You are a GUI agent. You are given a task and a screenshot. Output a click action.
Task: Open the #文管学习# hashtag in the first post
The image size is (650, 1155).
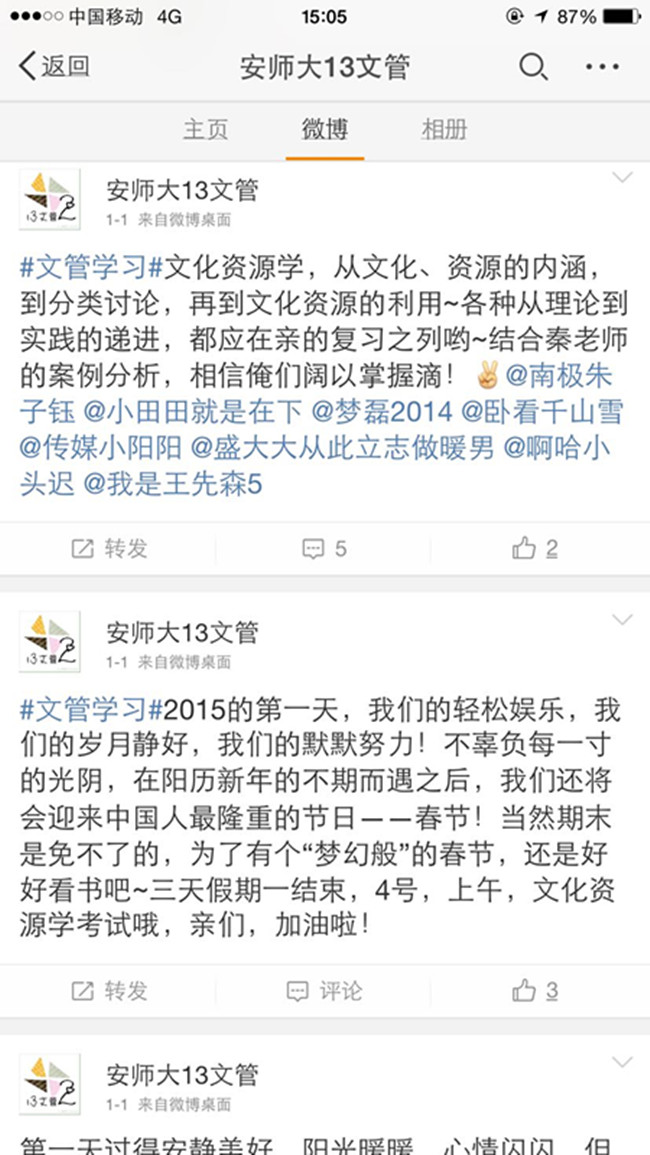[91, 267]
